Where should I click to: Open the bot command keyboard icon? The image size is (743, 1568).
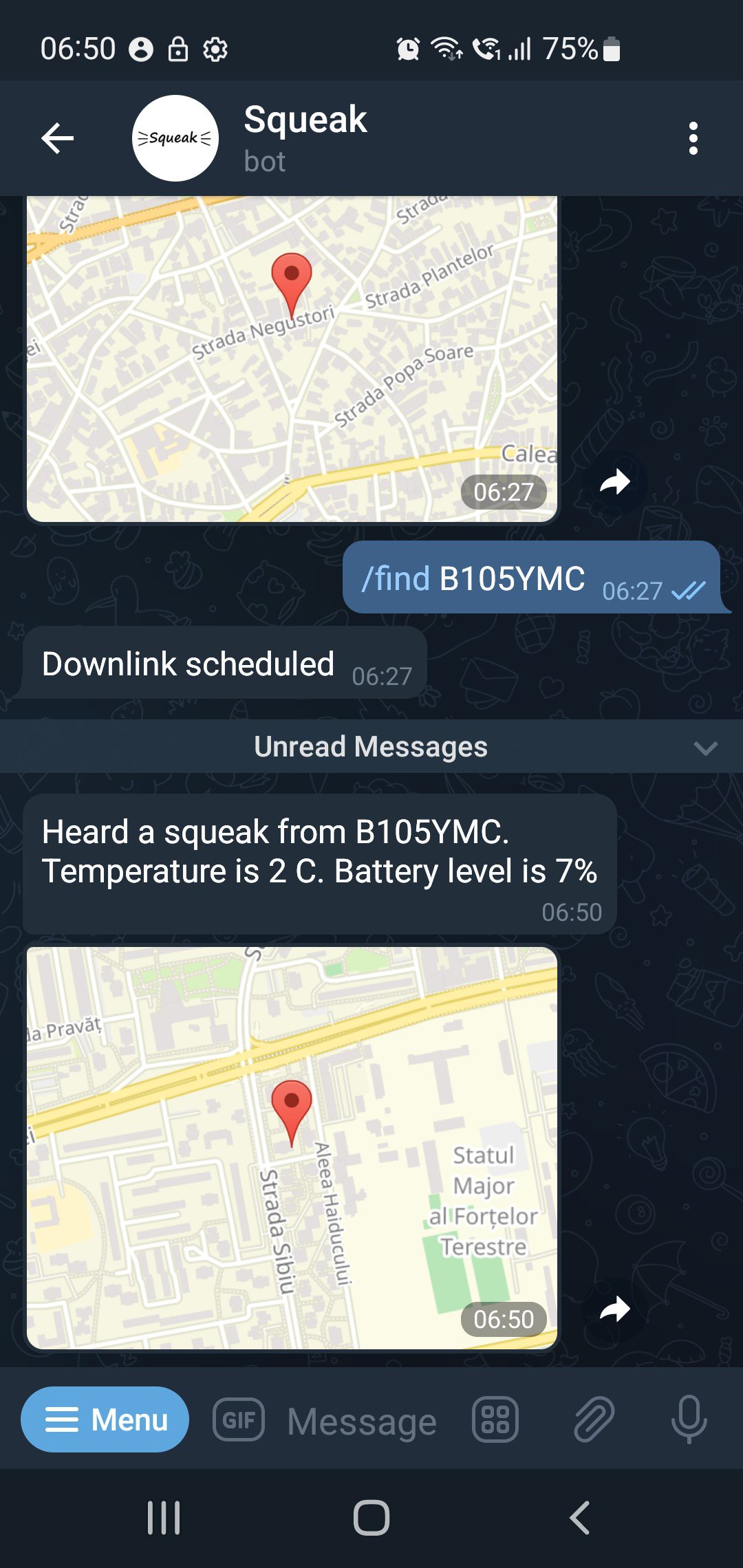tap(495, 1419)
